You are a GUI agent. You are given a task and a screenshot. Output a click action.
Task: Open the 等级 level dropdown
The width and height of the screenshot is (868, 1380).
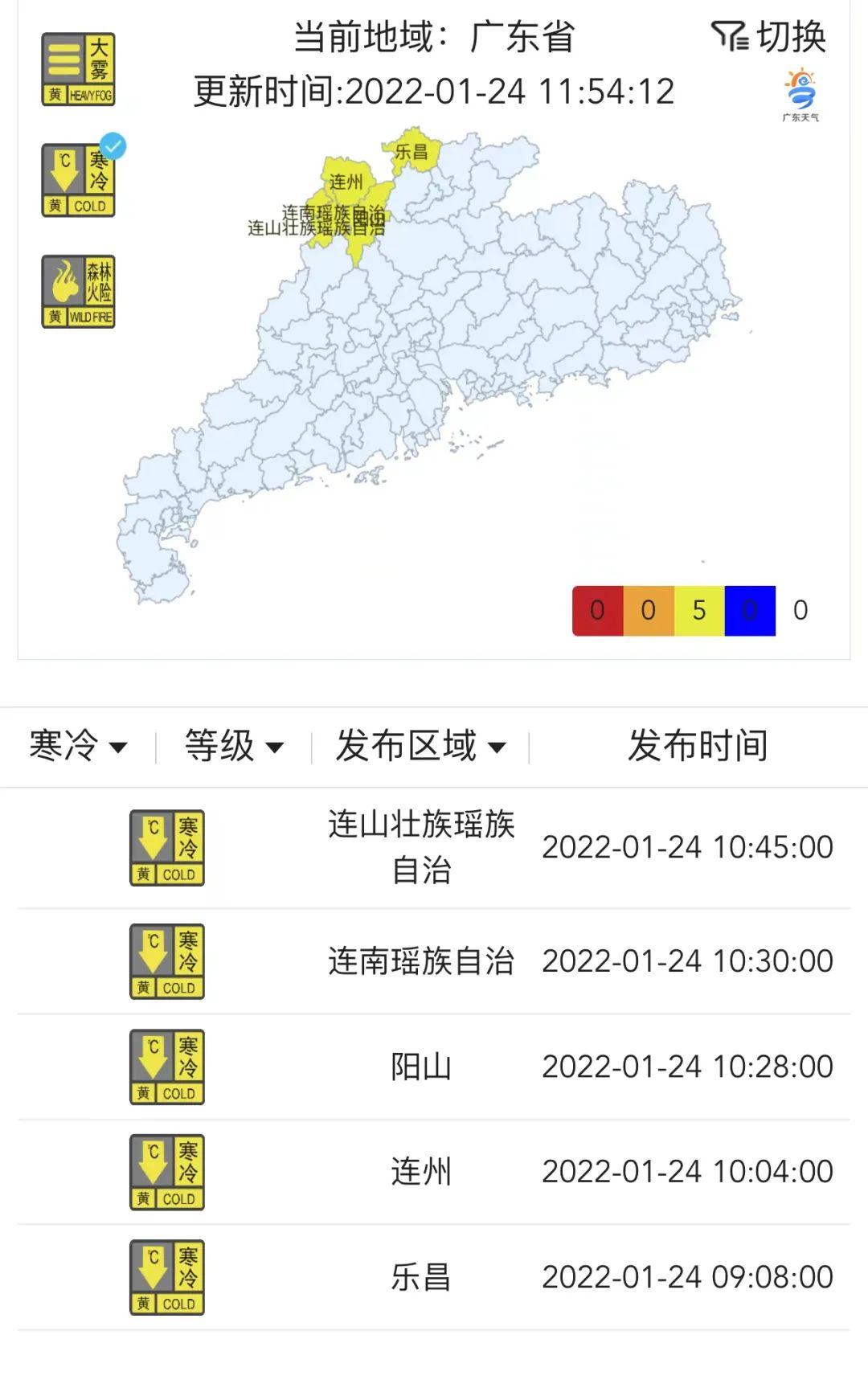[234, 746]
